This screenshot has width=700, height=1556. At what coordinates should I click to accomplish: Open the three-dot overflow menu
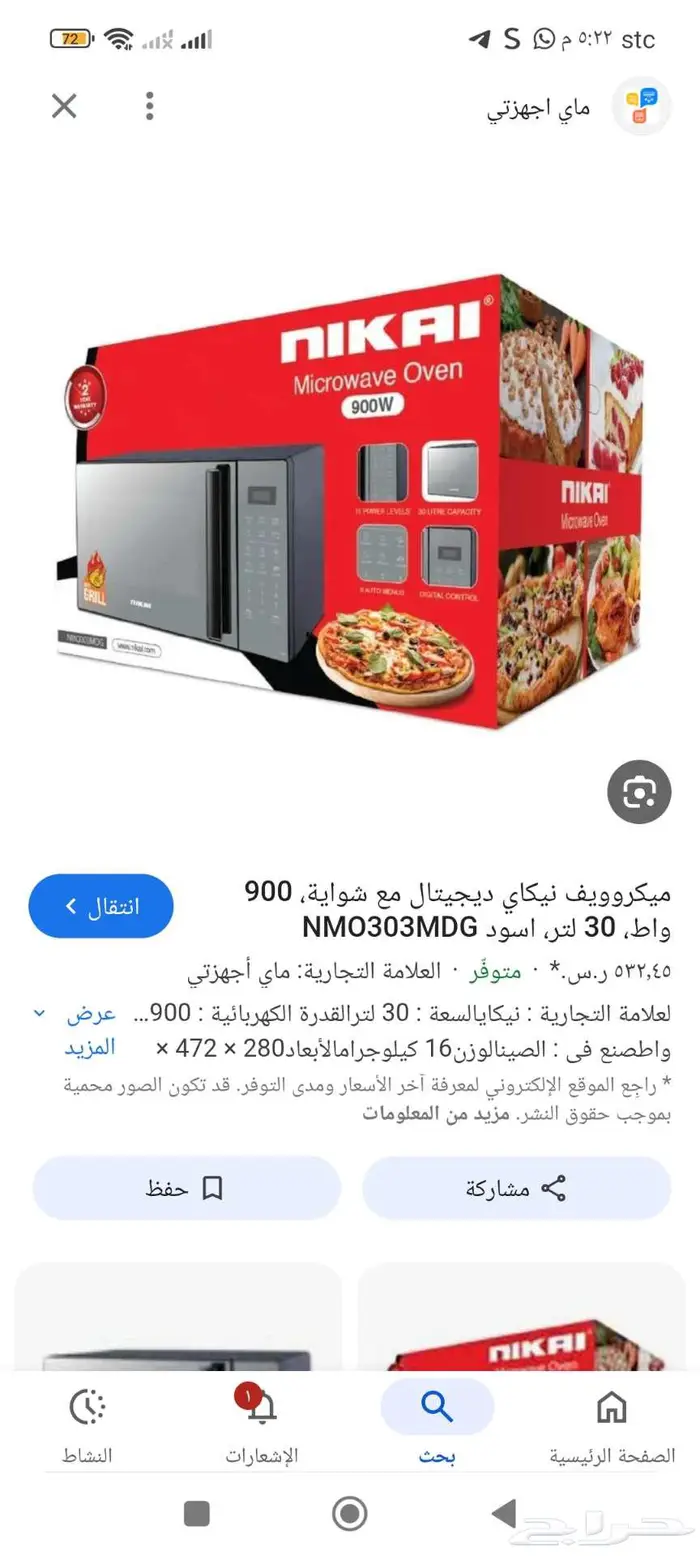[x=149, y=106]
